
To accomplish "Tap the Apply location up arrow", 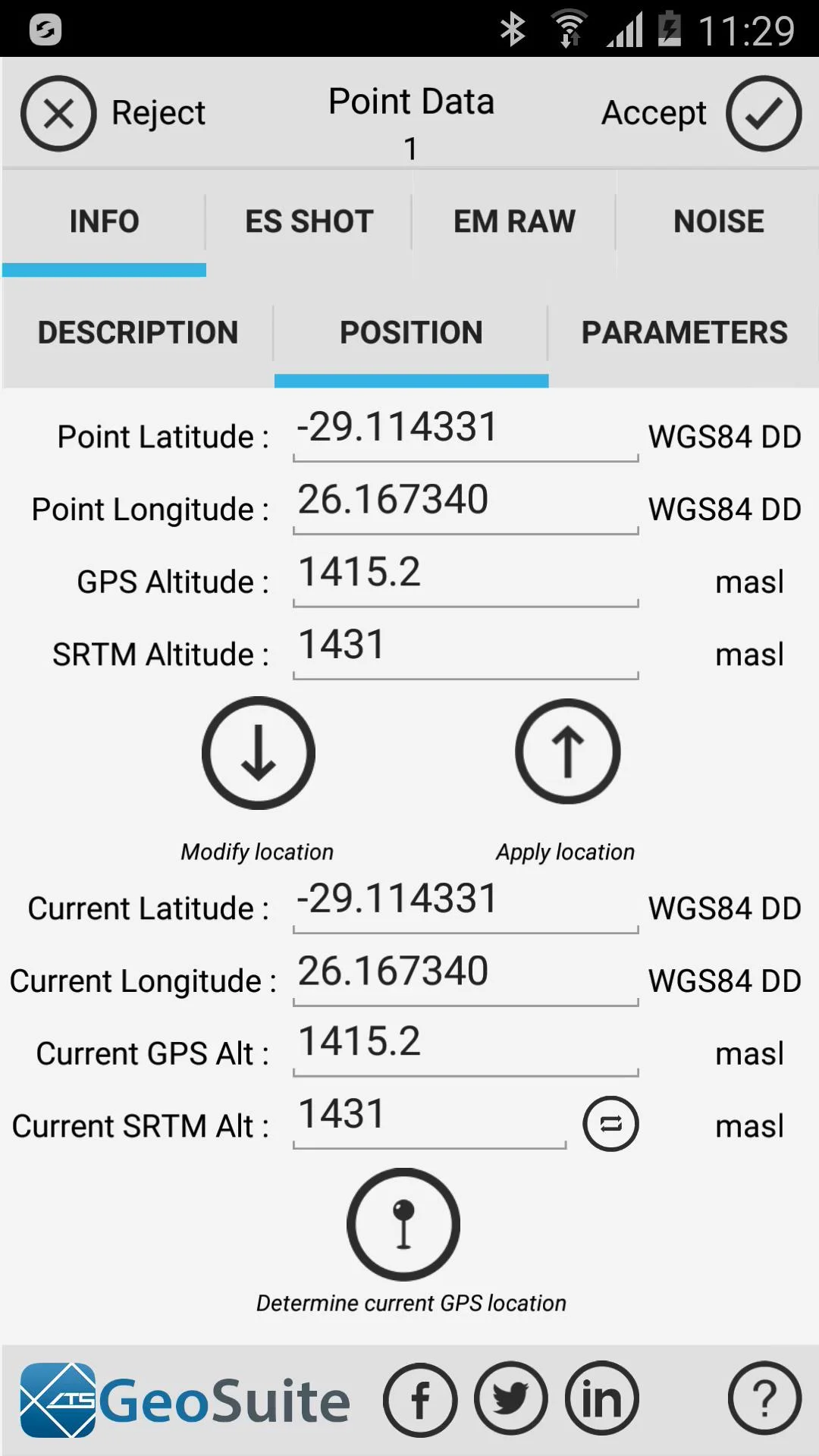I will pos(568,752).
